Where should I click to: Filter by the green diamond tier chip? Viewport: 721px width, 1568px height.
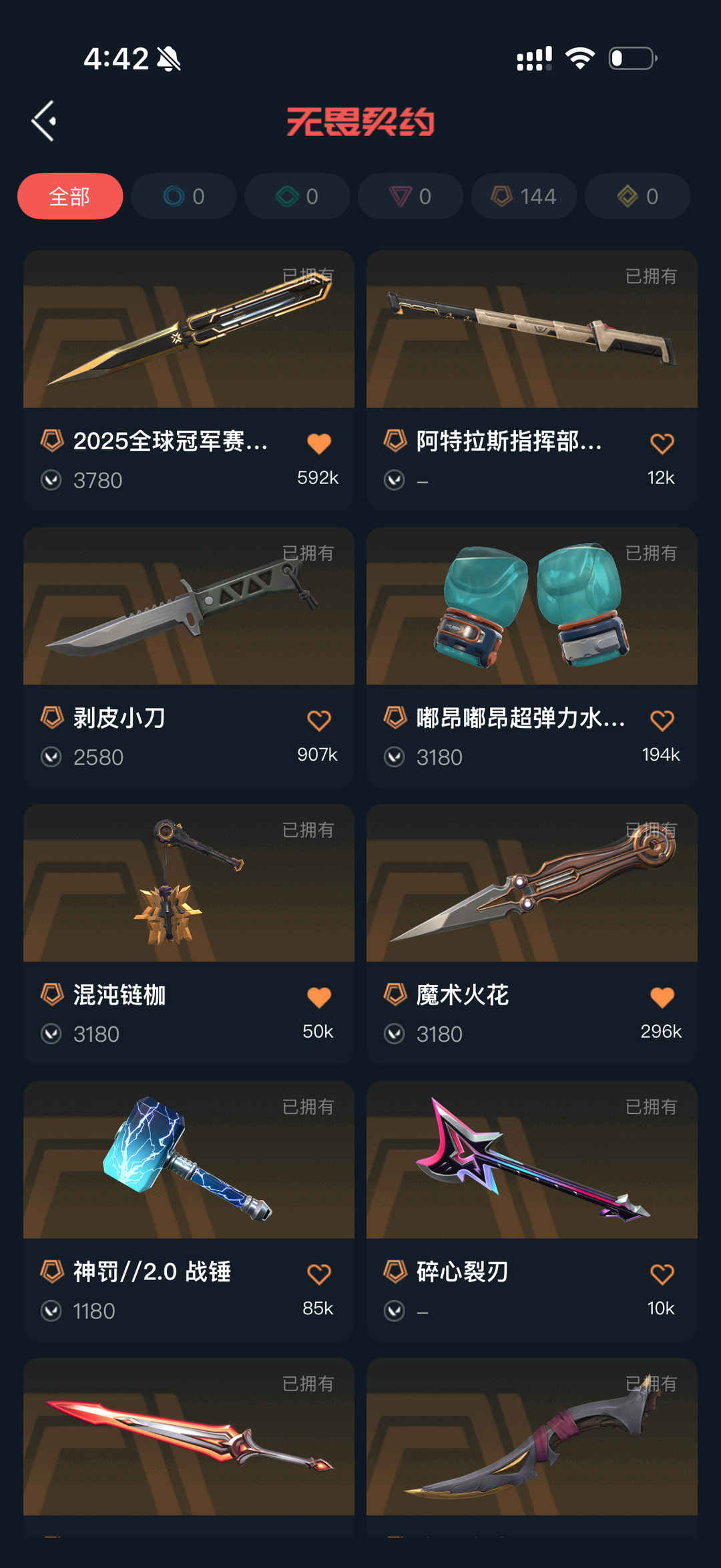coord(297,196)
